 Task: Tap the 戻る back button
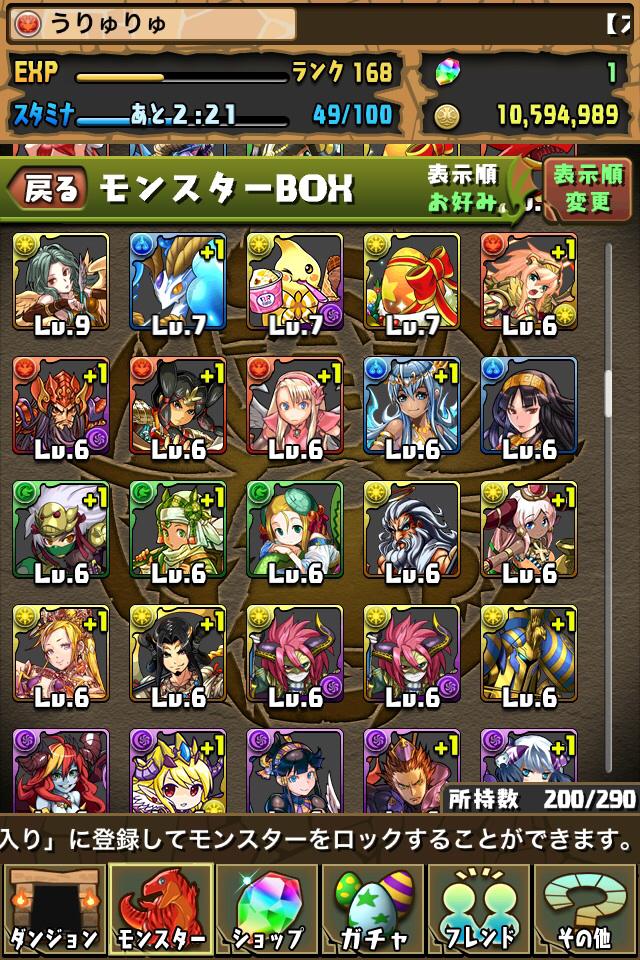coord(48,187)
